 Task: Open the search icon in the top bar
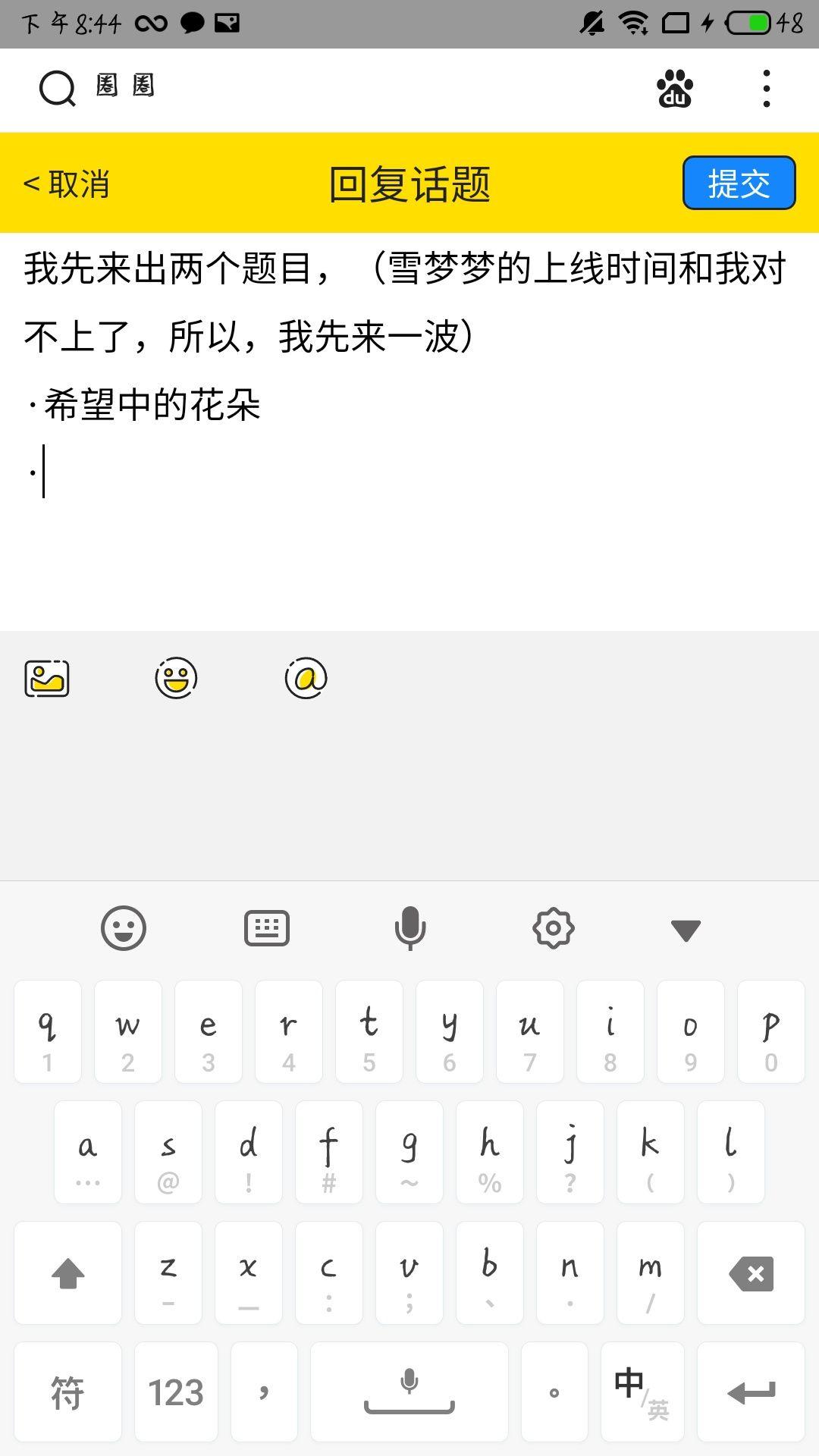point(58,89)
